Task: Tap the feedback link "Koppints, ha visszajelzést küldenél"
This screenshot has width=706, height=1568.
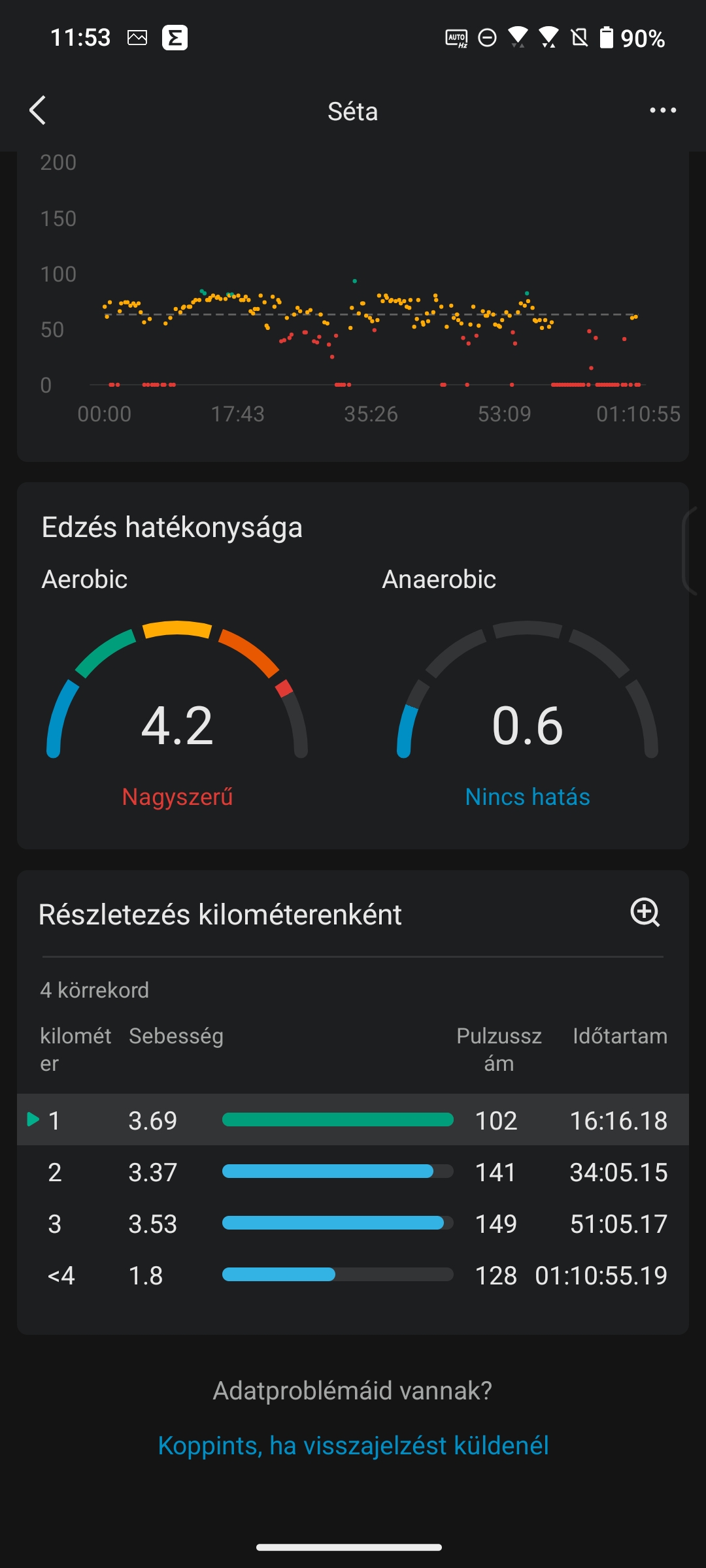Action: 353,1445
